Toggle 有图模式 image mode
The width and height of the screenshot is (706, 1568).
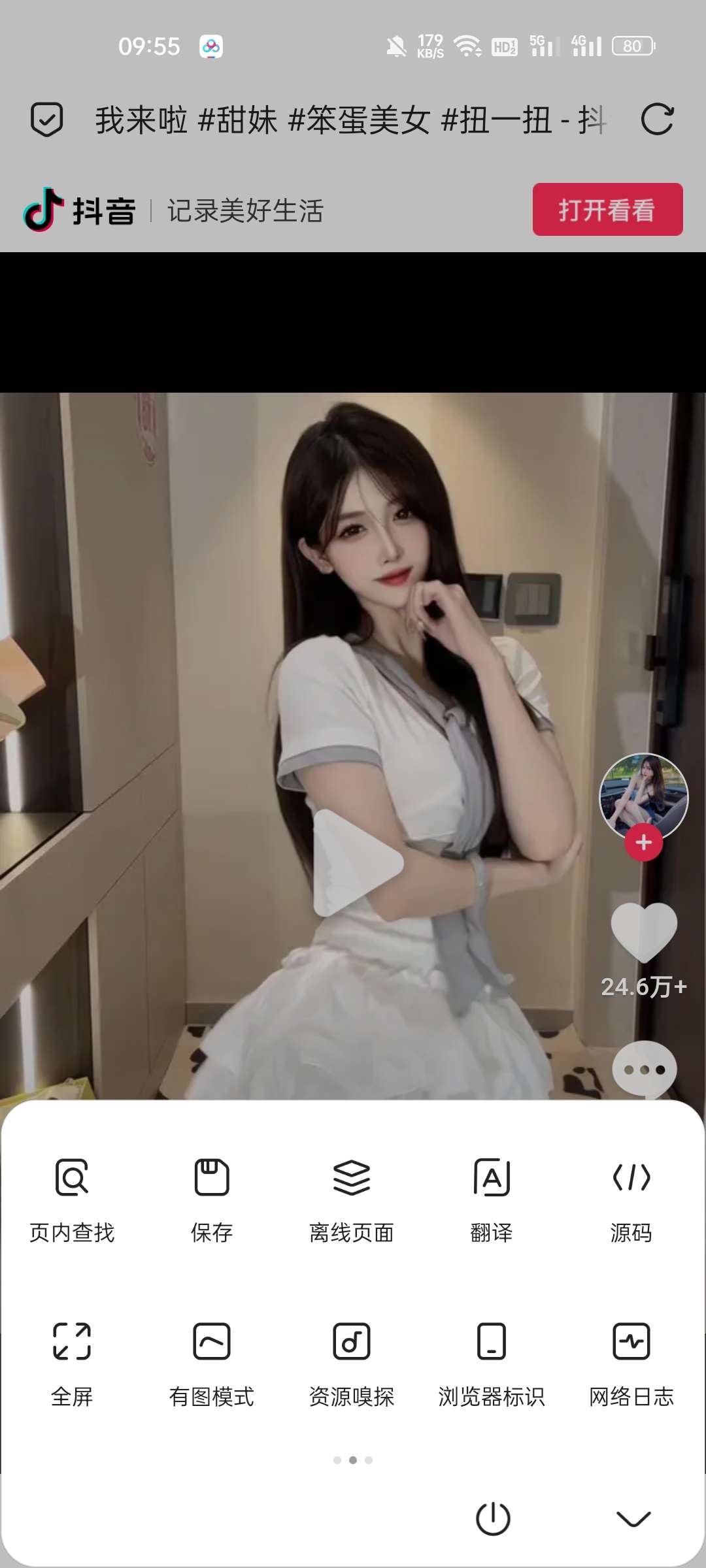pos(212,1363)
